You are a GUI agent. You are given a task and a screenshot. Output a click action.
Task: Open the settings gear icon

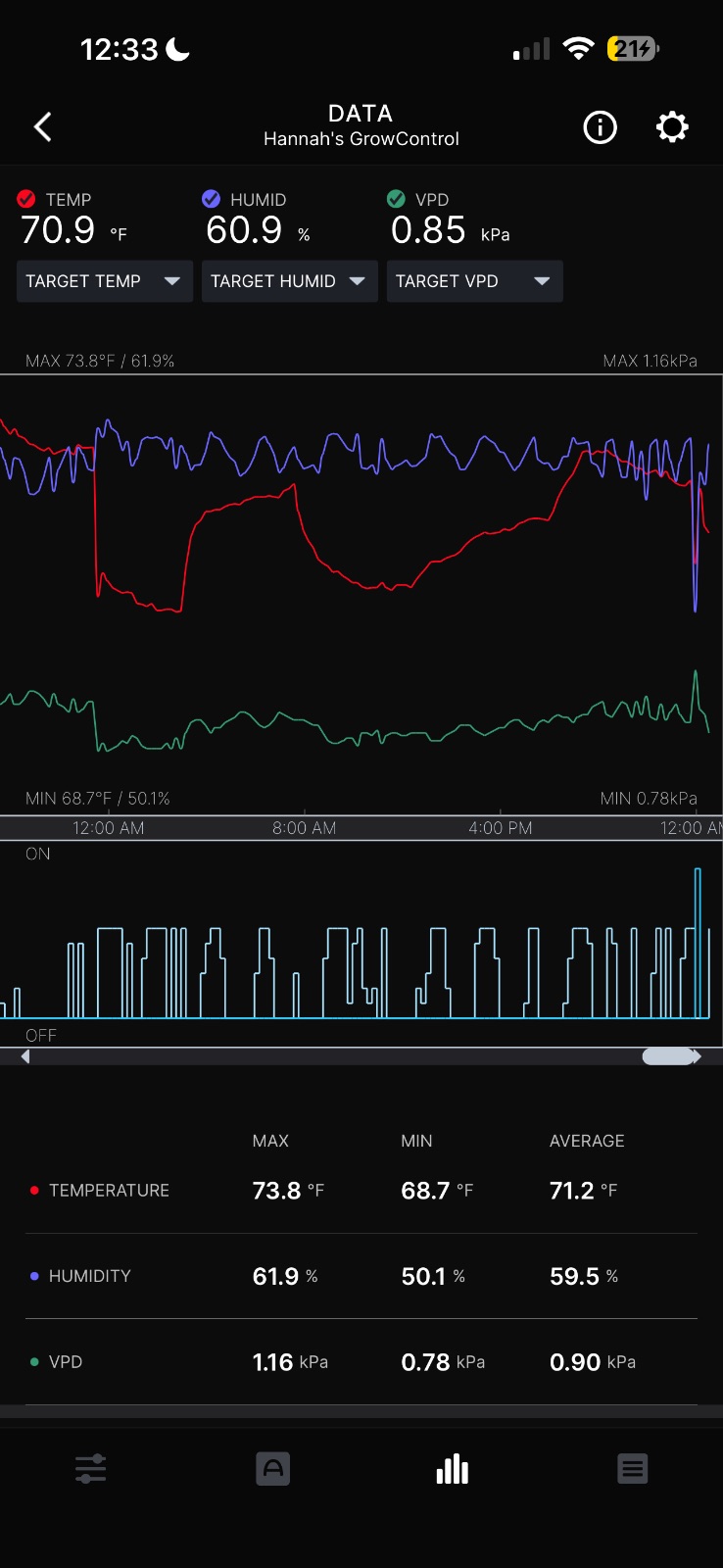(672, 126)
